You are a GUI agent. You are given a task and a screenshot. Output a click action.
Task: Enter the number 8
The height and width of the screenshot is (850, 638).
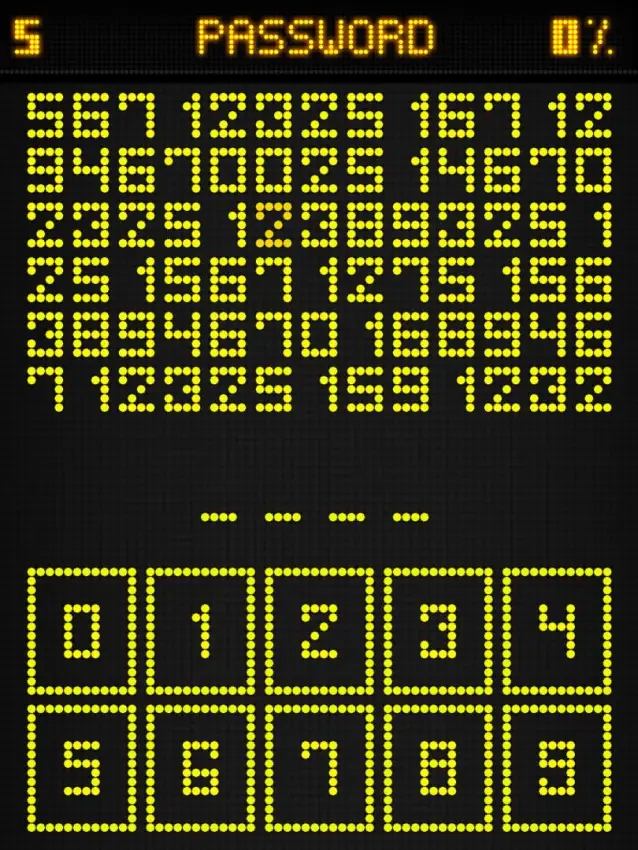[x=439, y=768]
